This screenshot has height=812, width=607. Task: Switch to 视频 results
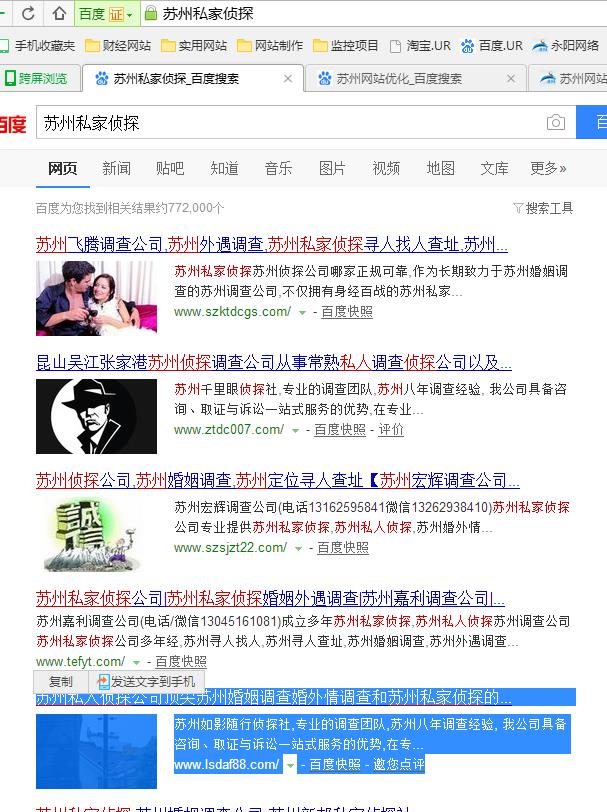click(x=386, y=168)
